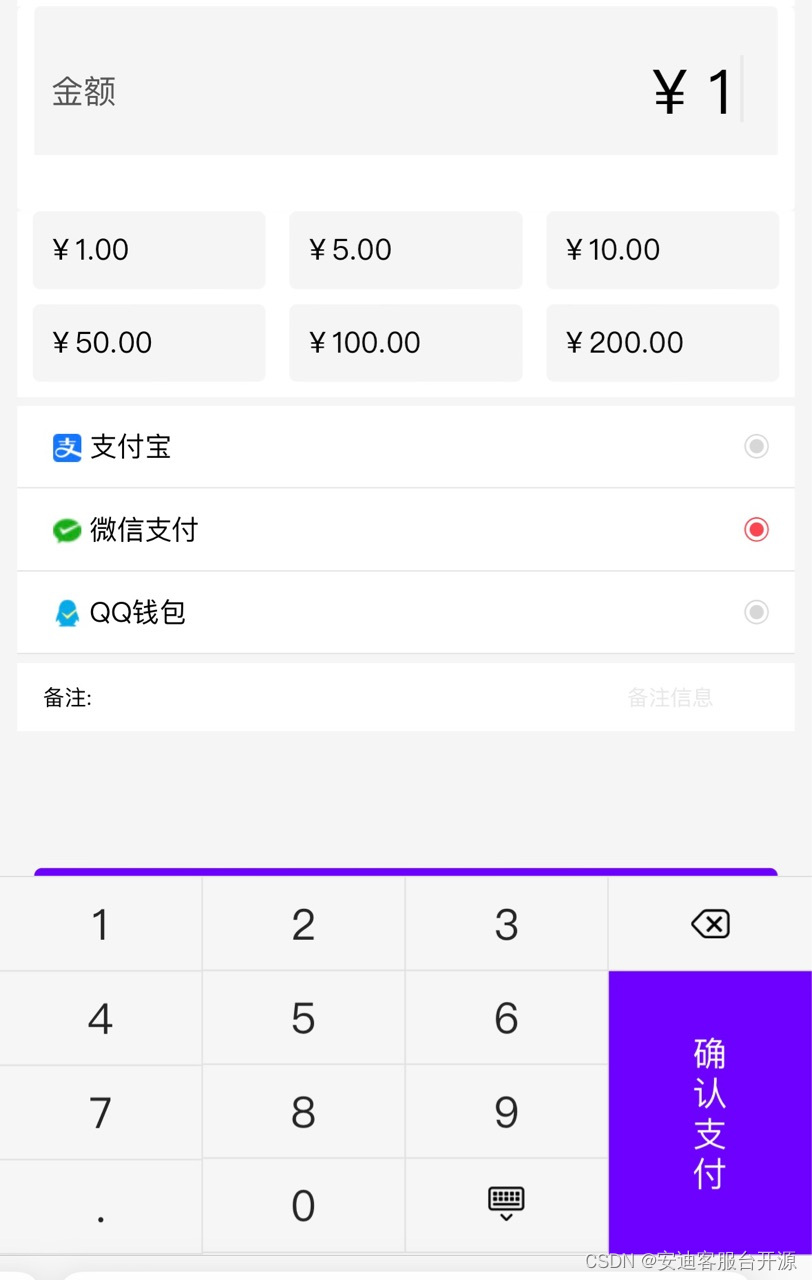Choose the ¥100.00 preset amount
Screen dimensions: 812x1280
(x=405, y=343)
